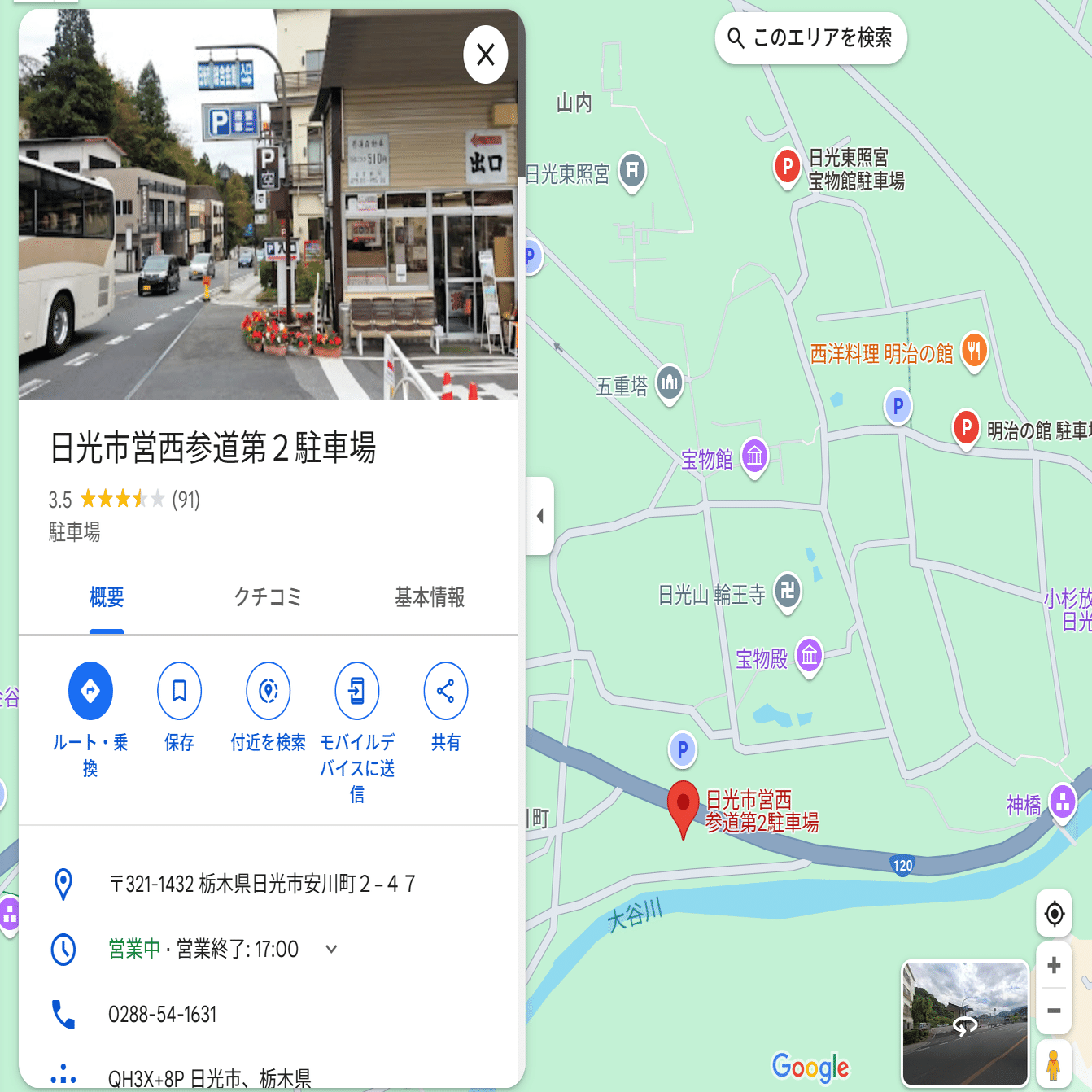Tap 付近を検索 to search nearby
The width and height of the screenshot is (1092, 1092).
pyautogui.click(x=268, y=691)
